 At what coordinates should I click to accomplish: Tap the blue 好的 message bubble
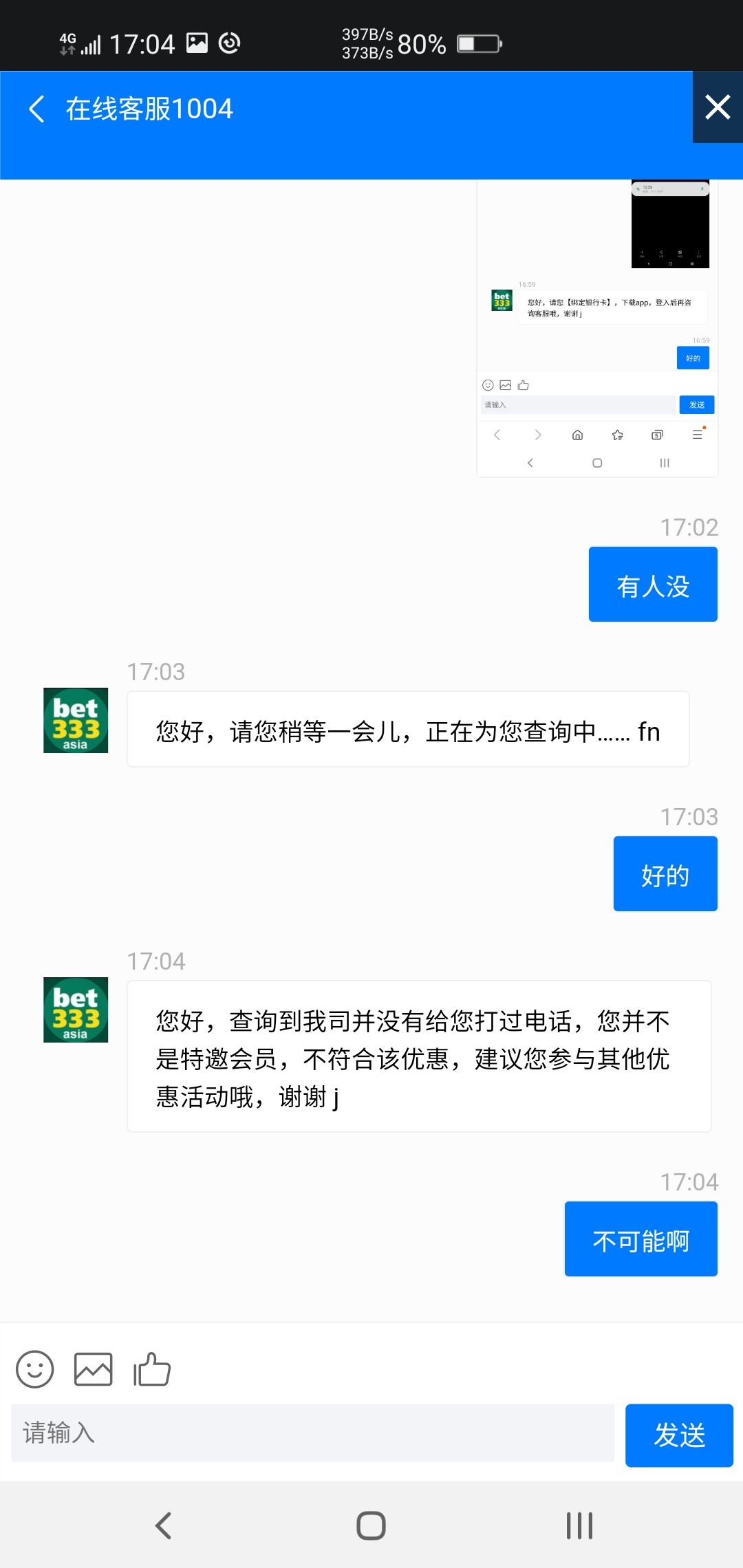[x=665, y=873]
